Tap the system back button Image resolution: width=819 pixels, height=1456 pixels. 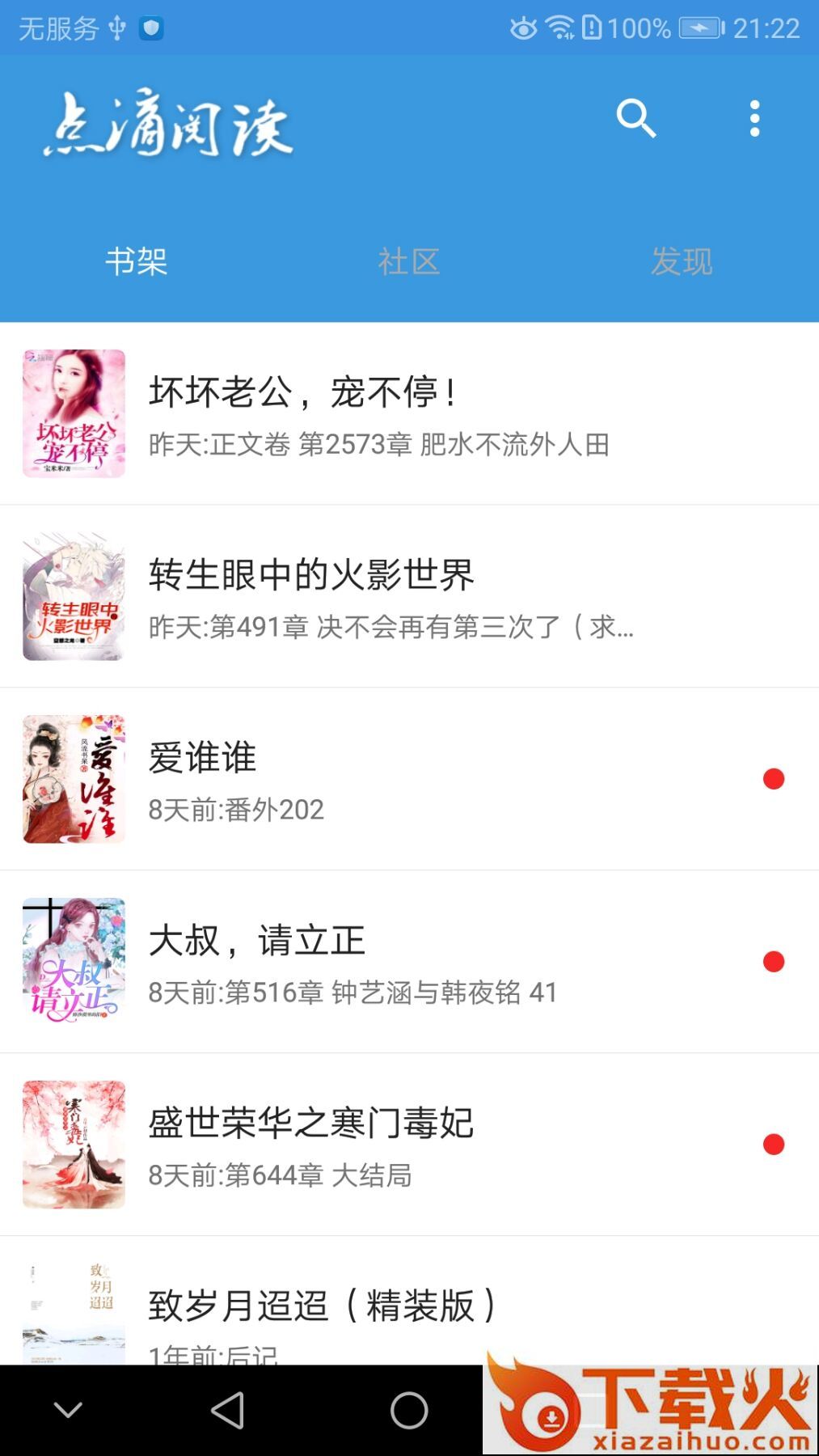click(x=227, y=1411)
